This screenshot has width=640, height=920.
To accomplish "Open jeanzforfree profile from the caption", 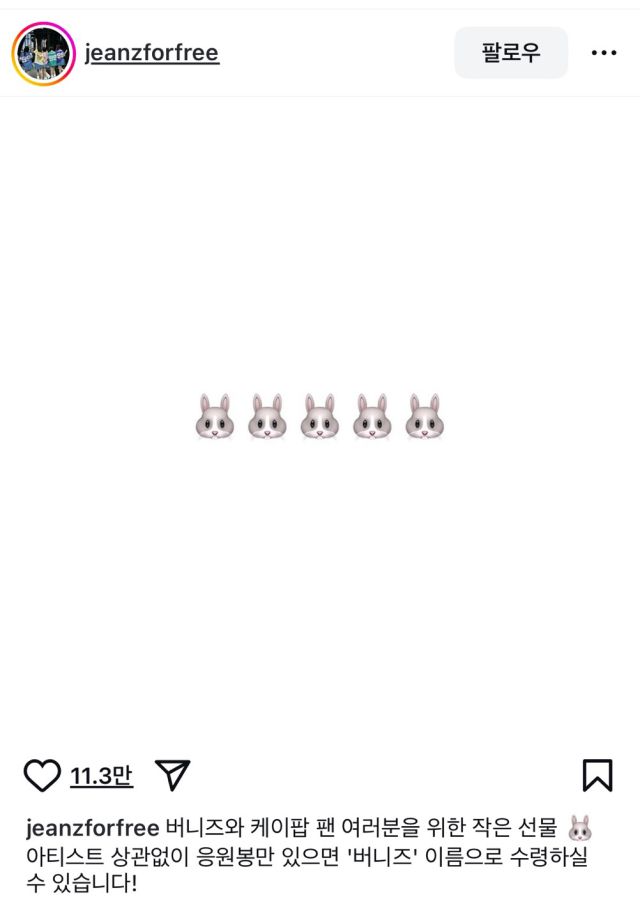I will click(x=92, y=828).
